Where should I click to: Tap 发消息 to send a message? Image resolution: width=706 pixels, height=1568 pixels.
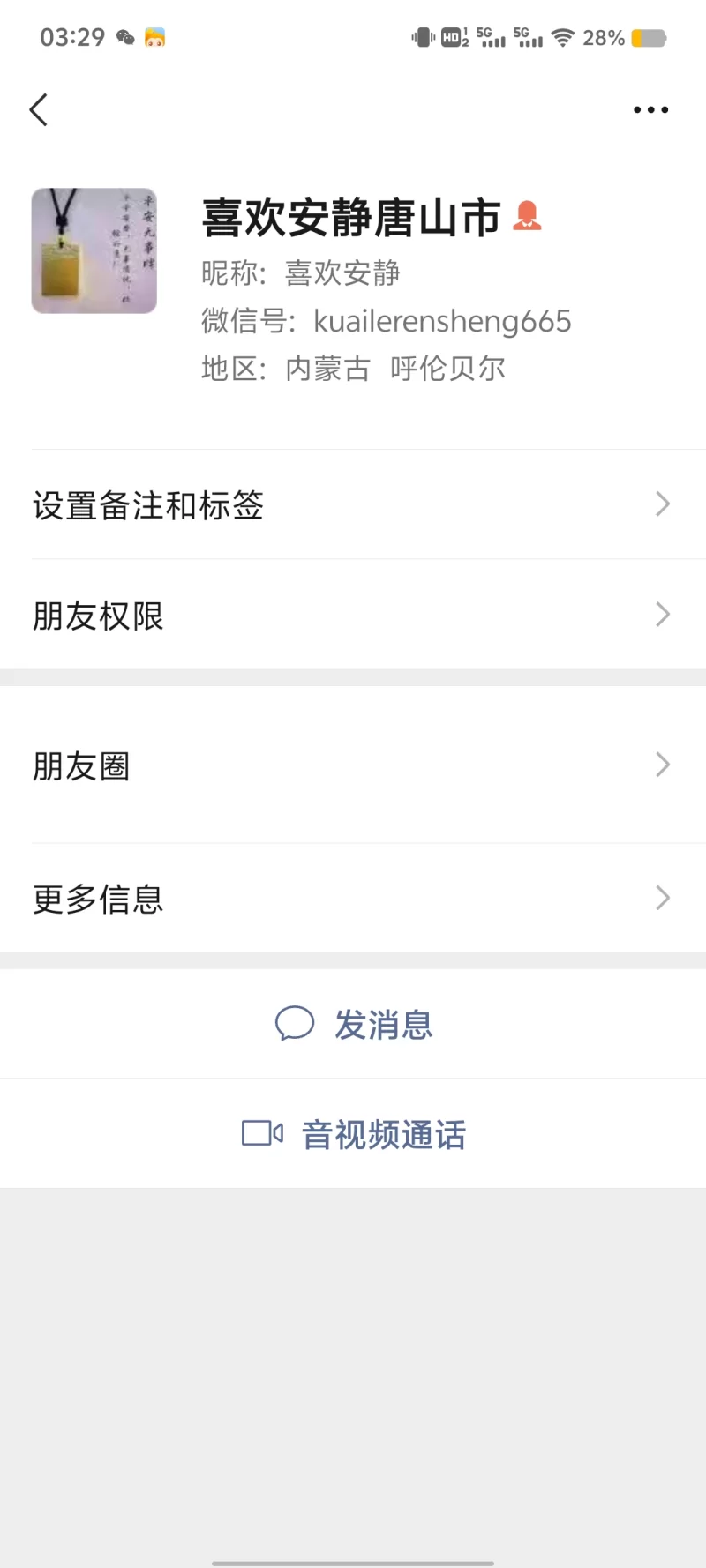point(355,1025)
